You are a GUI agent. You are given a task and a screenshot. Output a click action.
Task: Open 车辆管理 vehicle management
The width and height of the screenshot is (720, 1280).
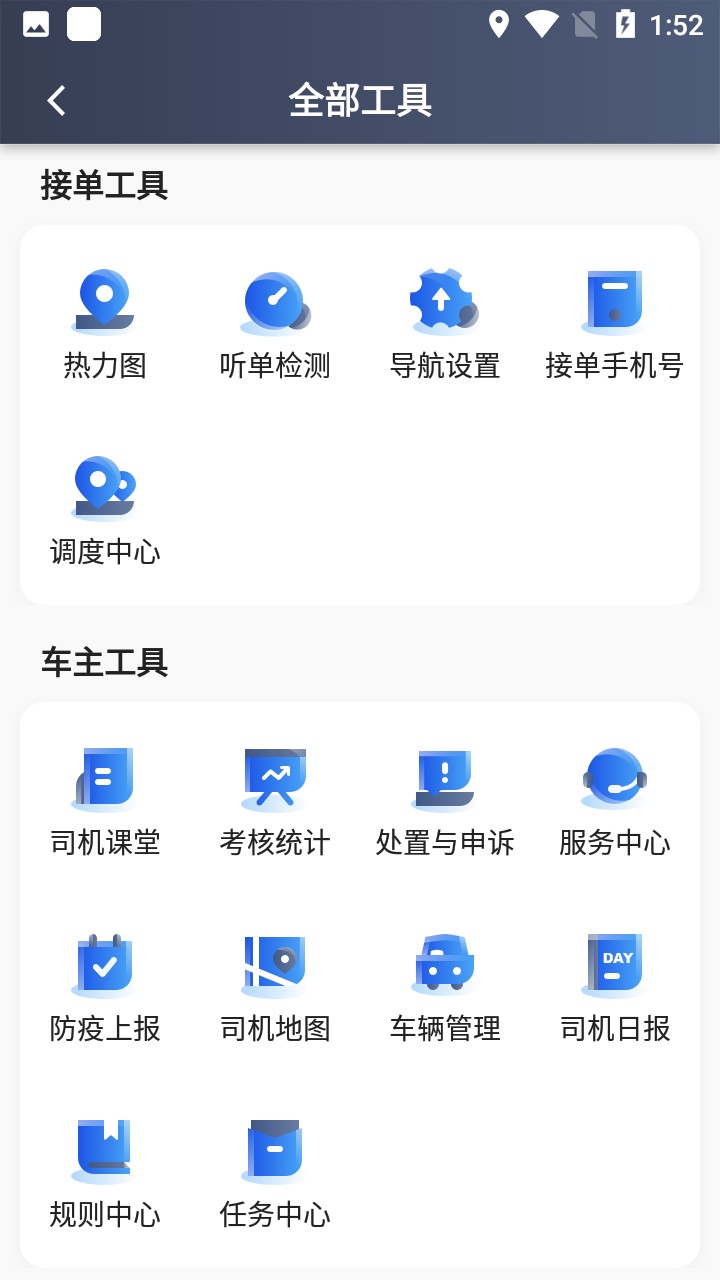(444, 983)
